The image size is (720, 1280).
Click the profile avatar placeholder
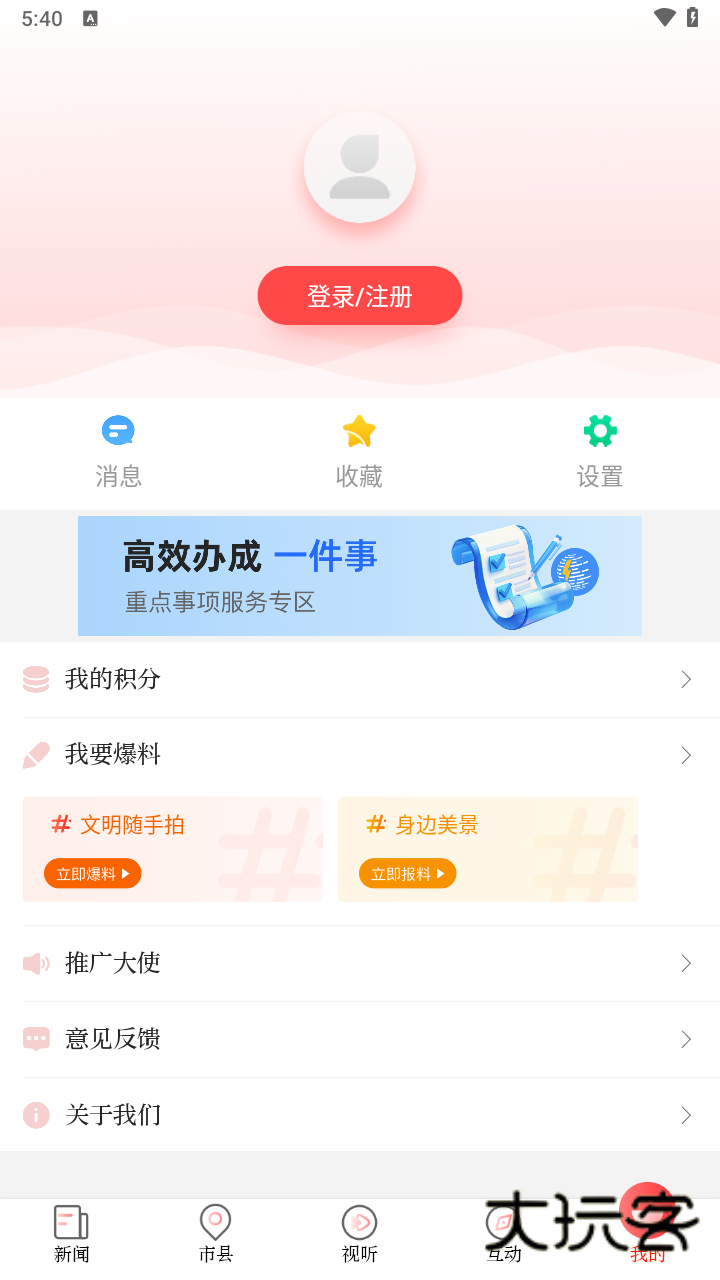359,167
